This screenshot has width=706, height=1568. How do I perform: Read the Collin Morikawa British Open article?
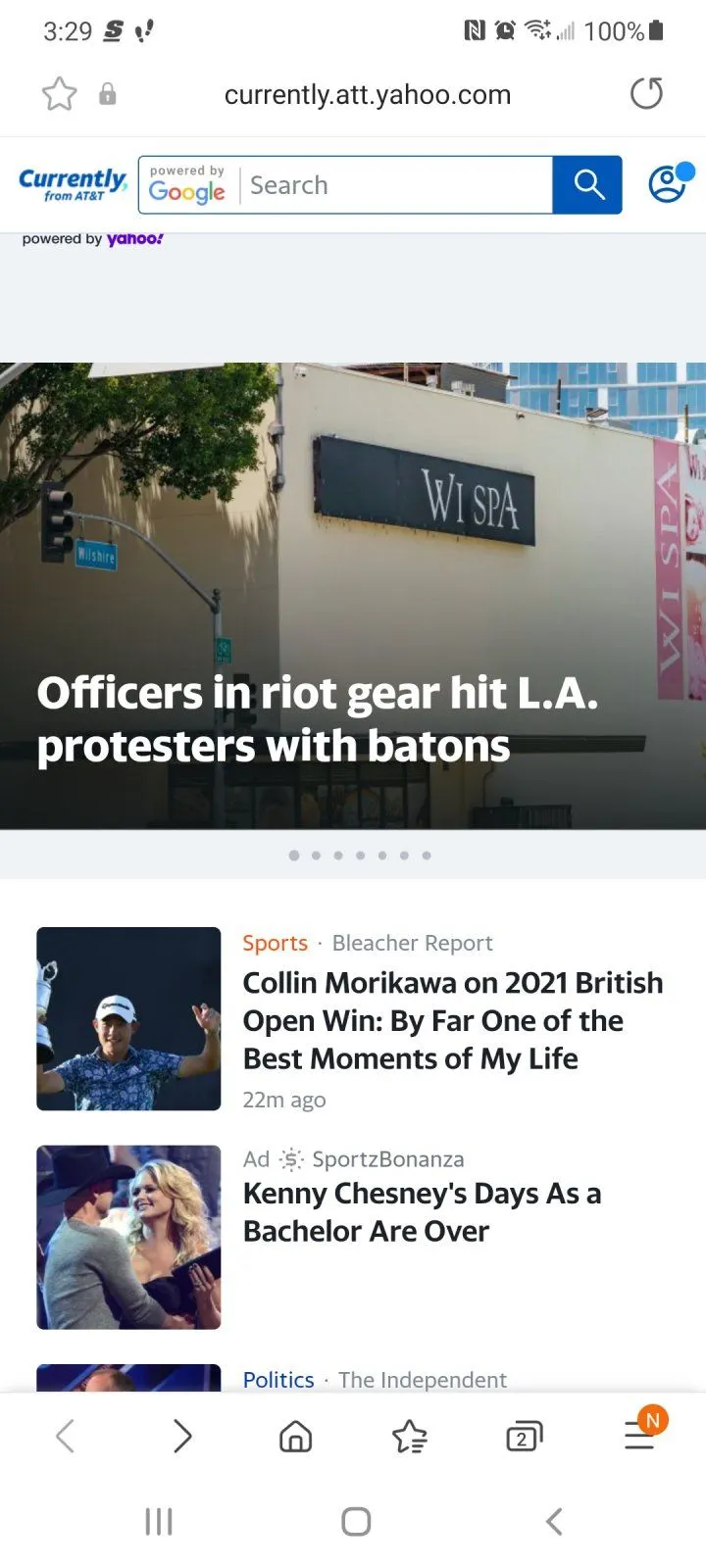(x=452, y=1020)
